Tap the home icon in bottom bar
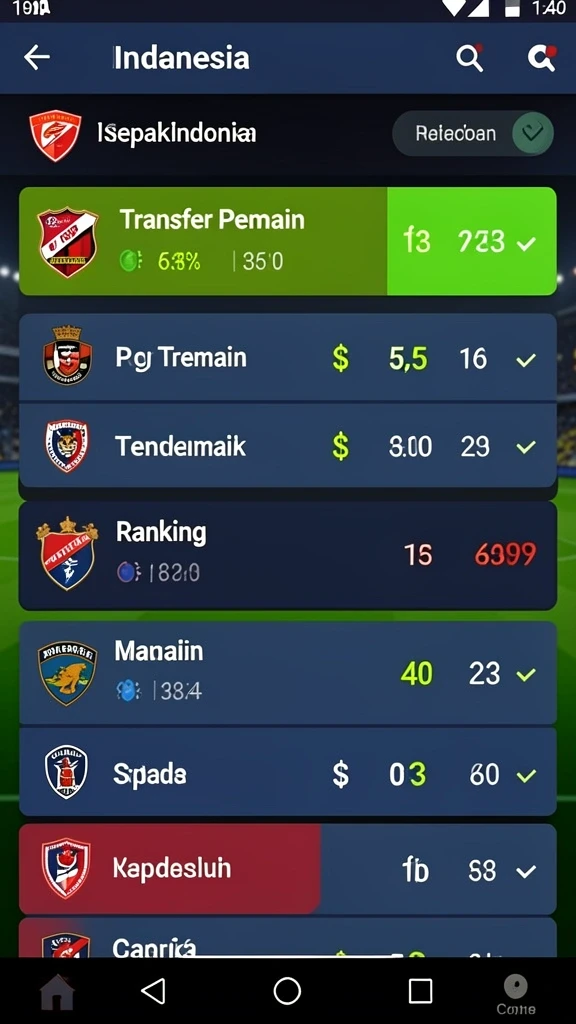The image size is (576, 1024). tap(57, 992)
